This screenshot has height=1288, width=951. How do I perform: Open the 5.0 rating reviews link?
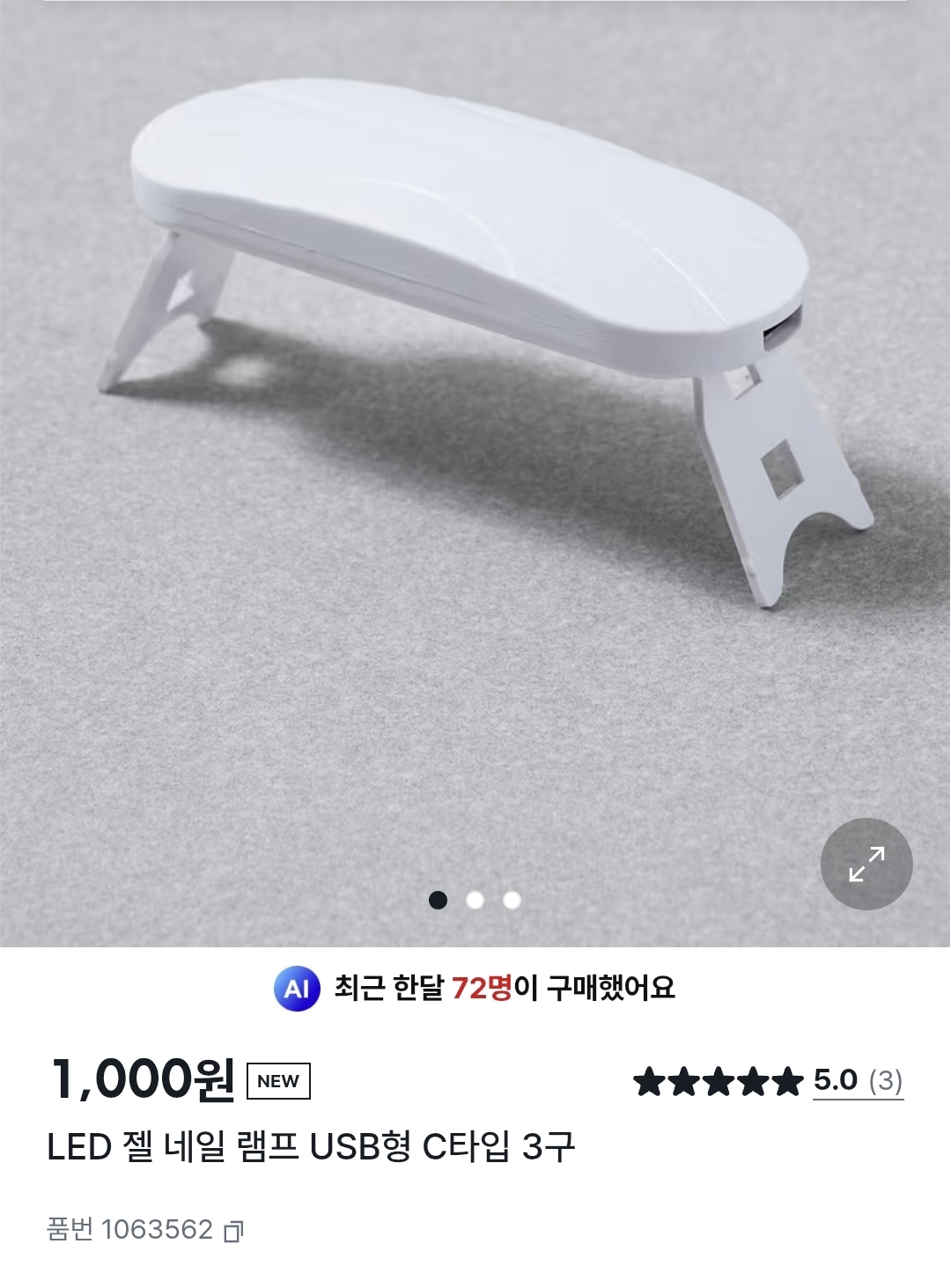point(857,1080)
